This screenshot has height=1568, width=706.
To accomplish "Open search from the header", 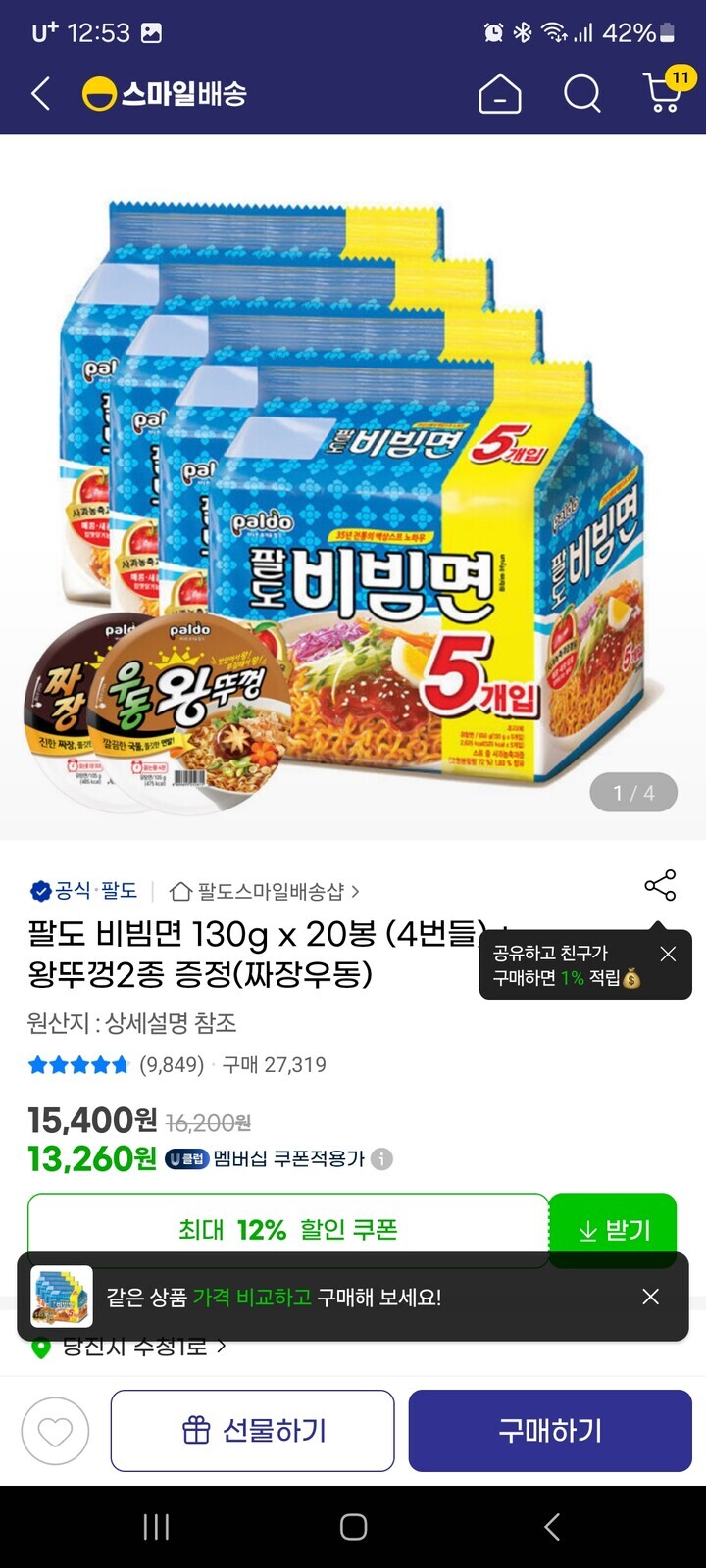I will click(x=581, y=95).
